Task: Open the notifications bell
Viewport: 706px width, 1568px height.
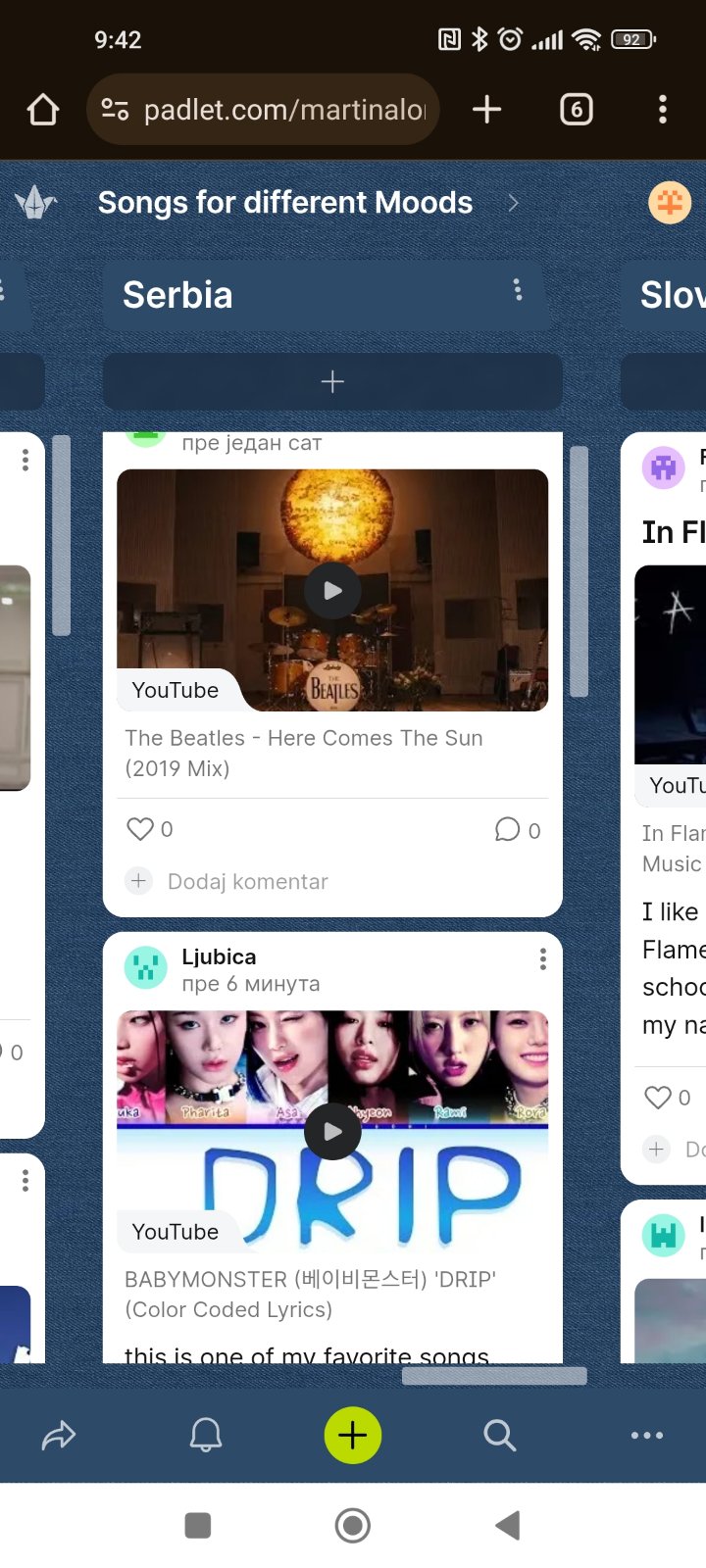Action: tap(206, 1436)
